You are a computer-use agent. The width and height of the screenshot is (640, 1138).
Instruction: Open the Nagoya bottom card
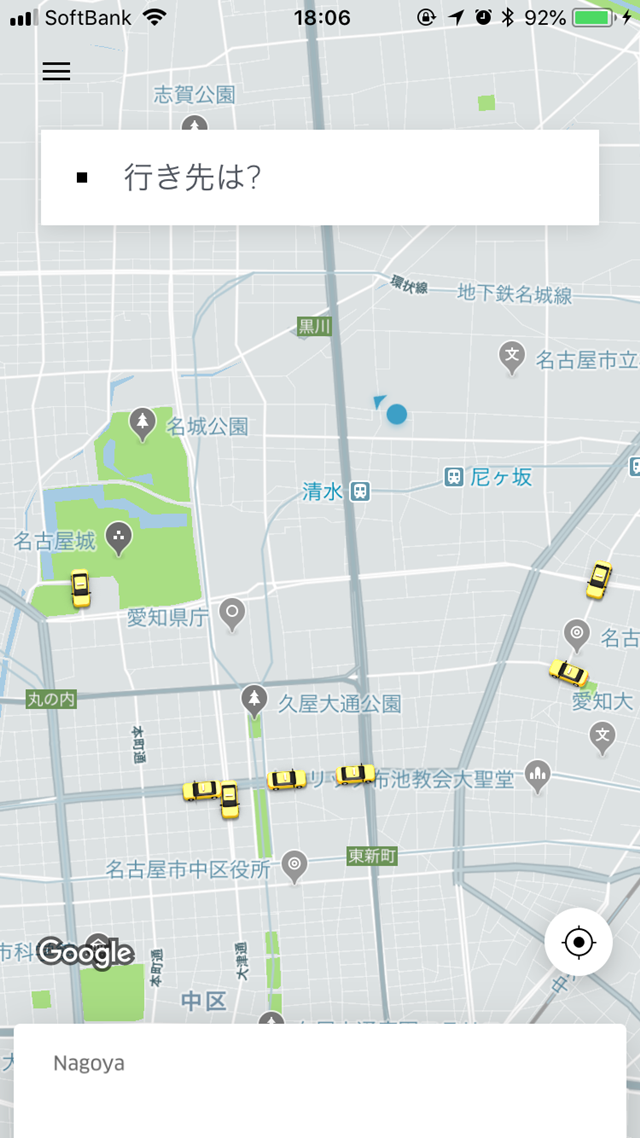point(320,1078)
